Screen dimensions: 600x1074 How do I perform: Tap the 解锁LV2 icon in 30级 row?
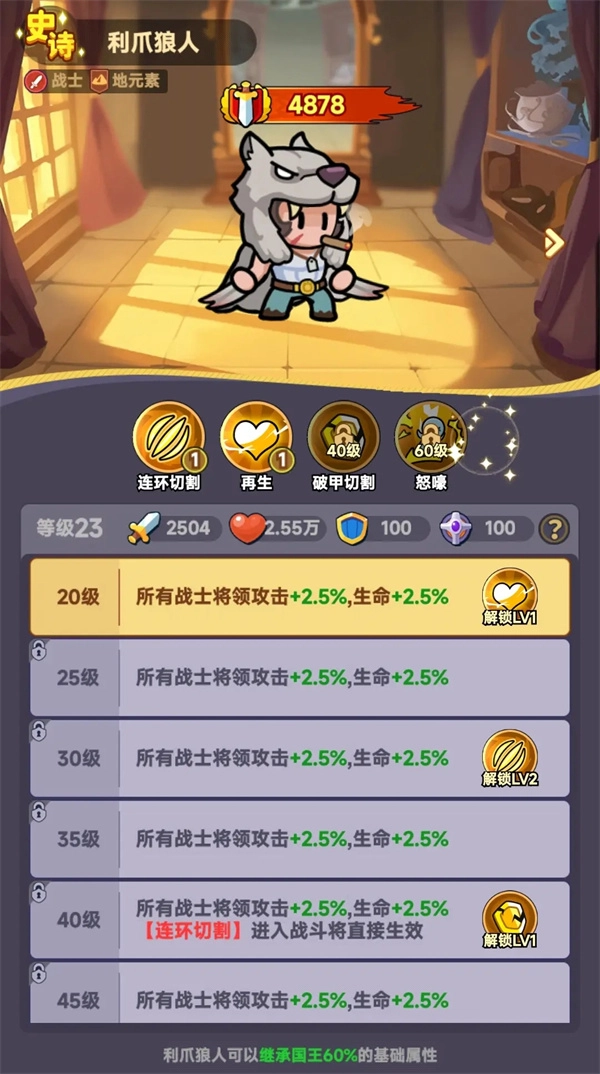click(510, 758)
